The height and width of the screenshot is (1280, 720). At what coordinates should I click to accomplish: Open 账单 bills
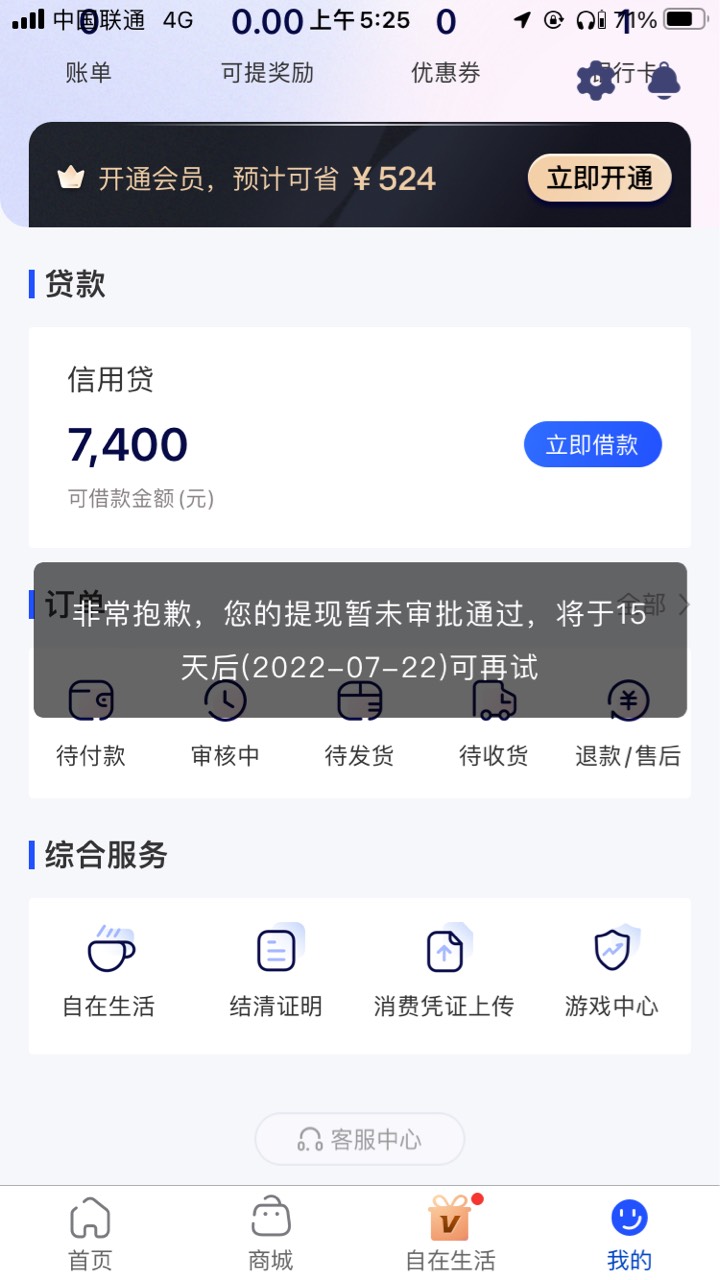88,72
